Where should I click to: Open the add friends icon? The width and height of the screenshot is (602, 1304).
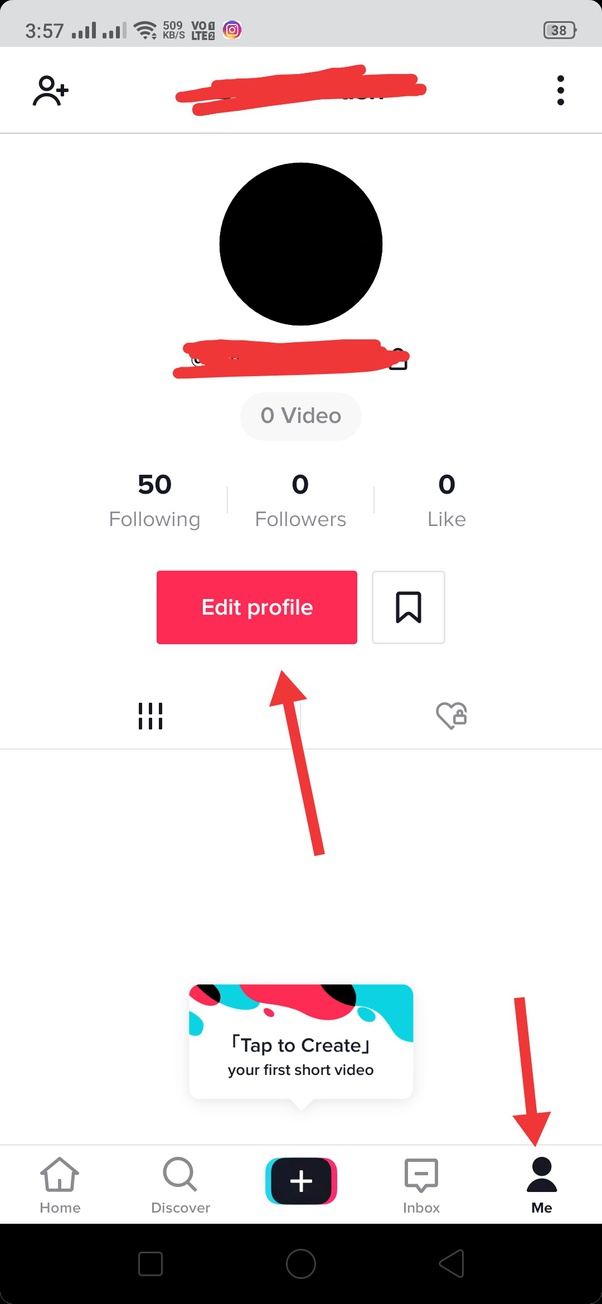(x=50, y=90)
